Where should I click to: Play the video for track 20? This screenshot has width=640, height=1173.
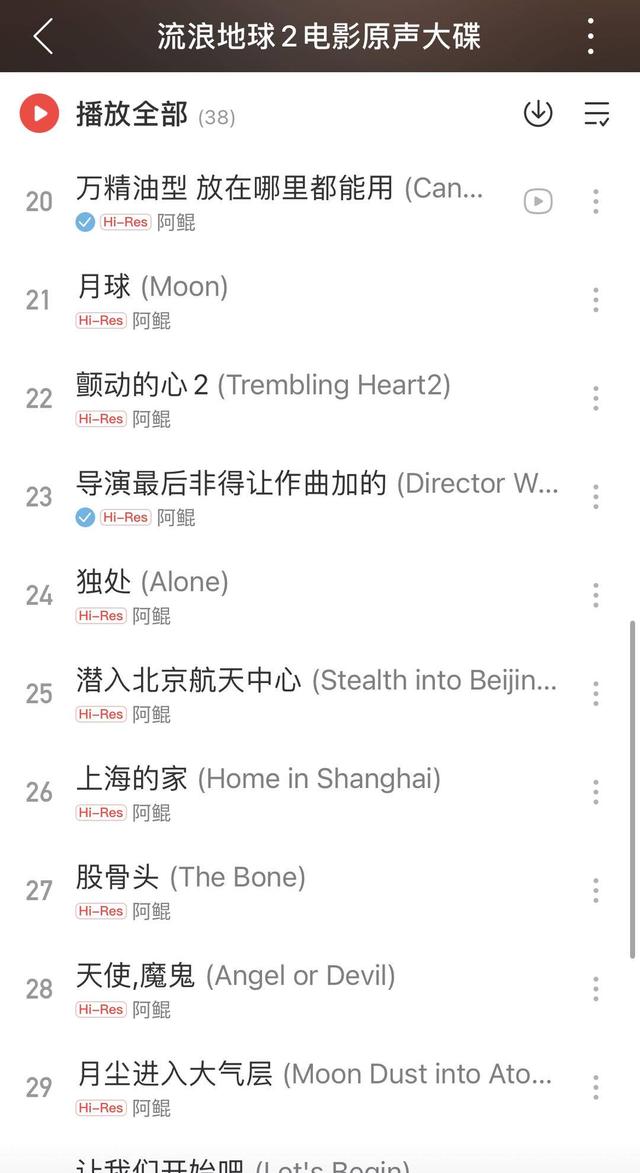[x=538, y=201]
